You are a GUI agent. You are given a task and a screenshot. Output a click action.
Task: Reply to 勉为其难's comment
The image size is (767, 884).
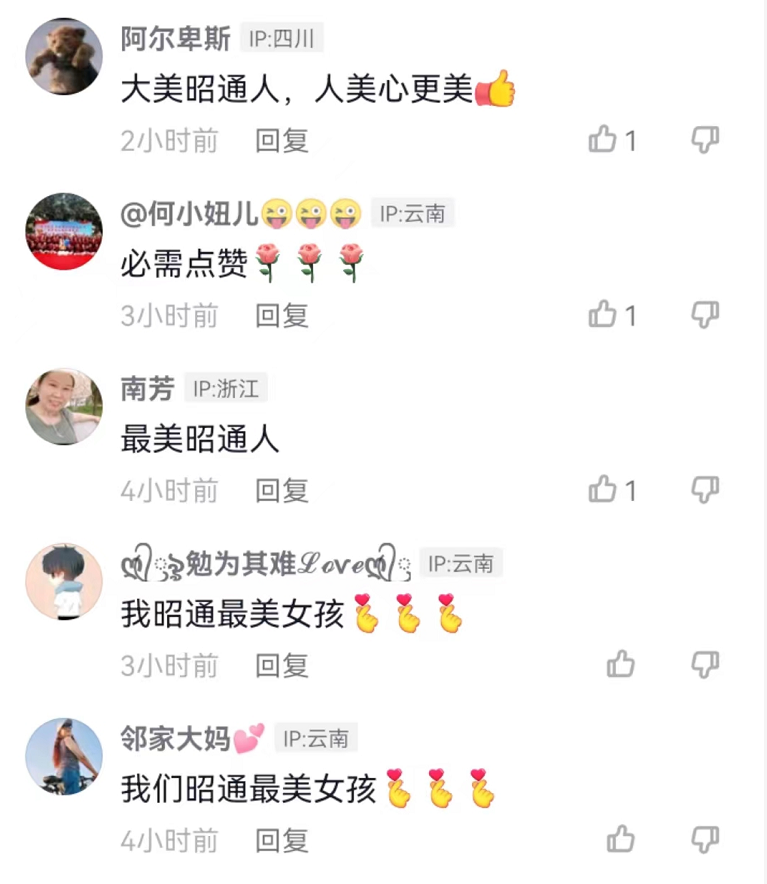click(x=282, y=665)
